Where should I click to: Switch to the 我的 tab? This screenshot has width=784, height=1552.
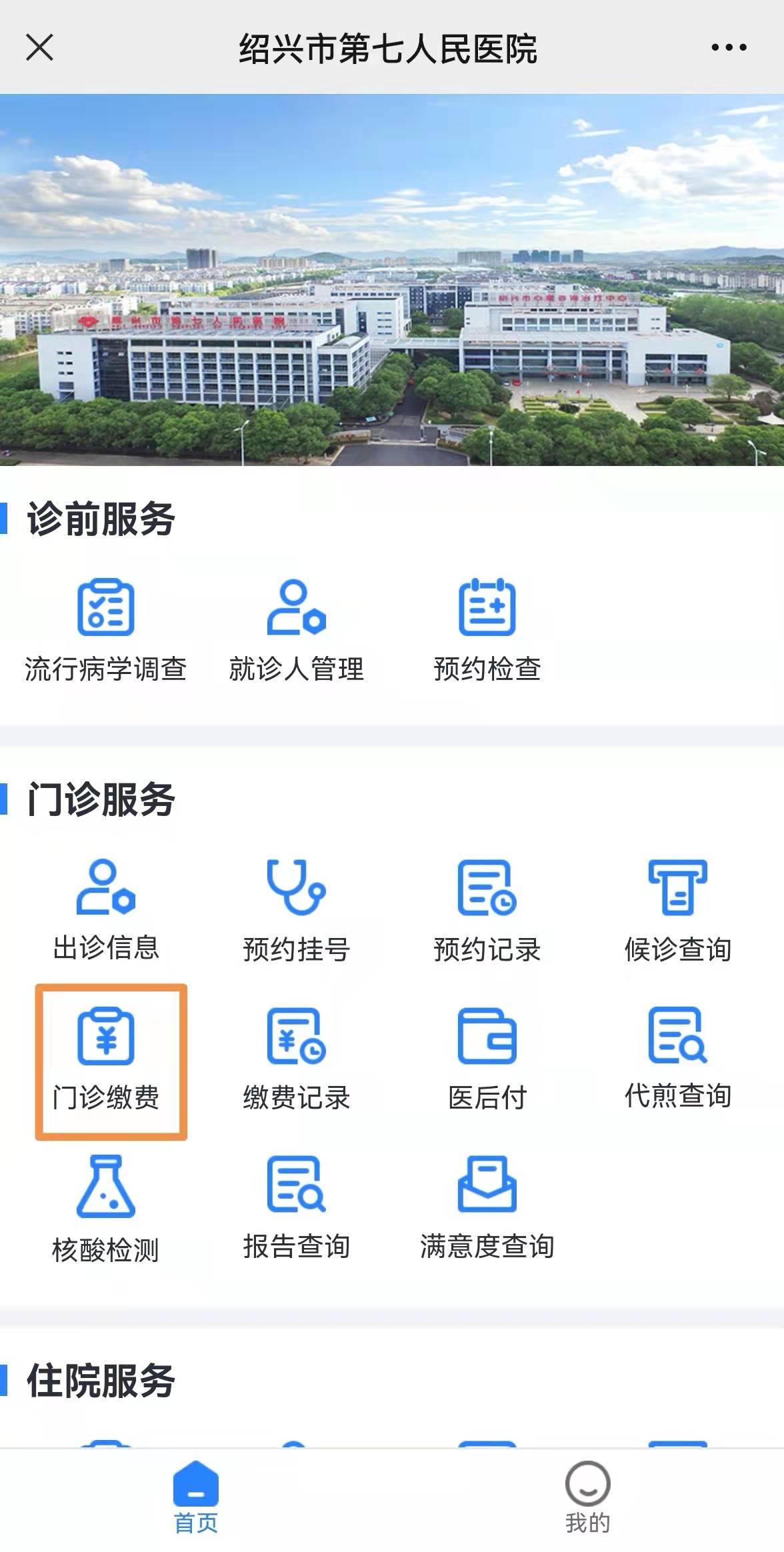587,1498
